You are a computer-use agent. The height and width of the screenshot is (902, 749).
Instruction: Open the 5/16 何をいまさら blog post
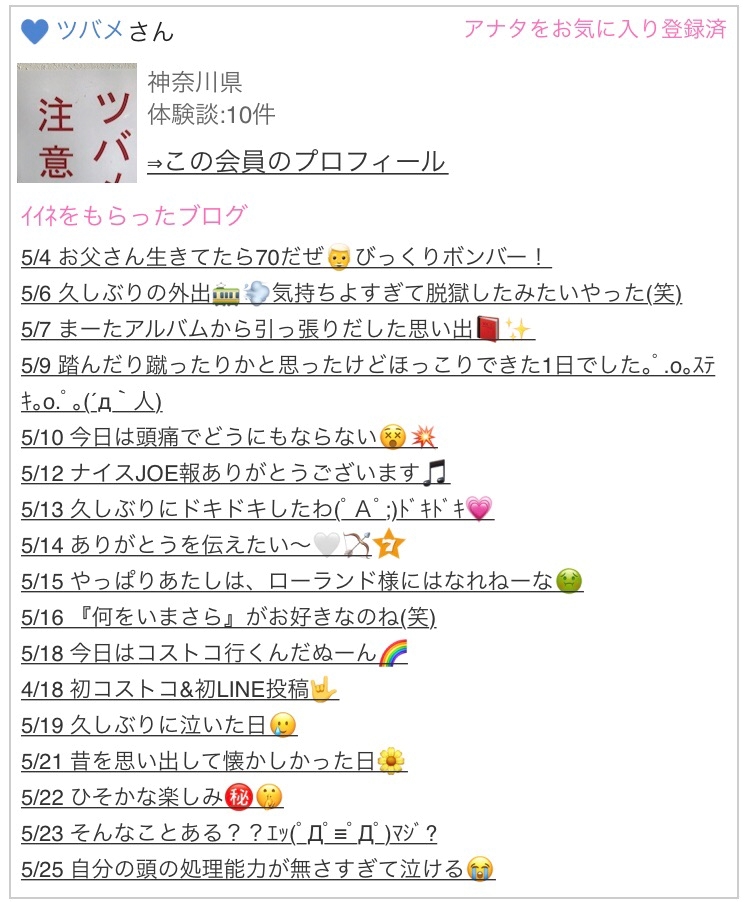tap(228, 617)
